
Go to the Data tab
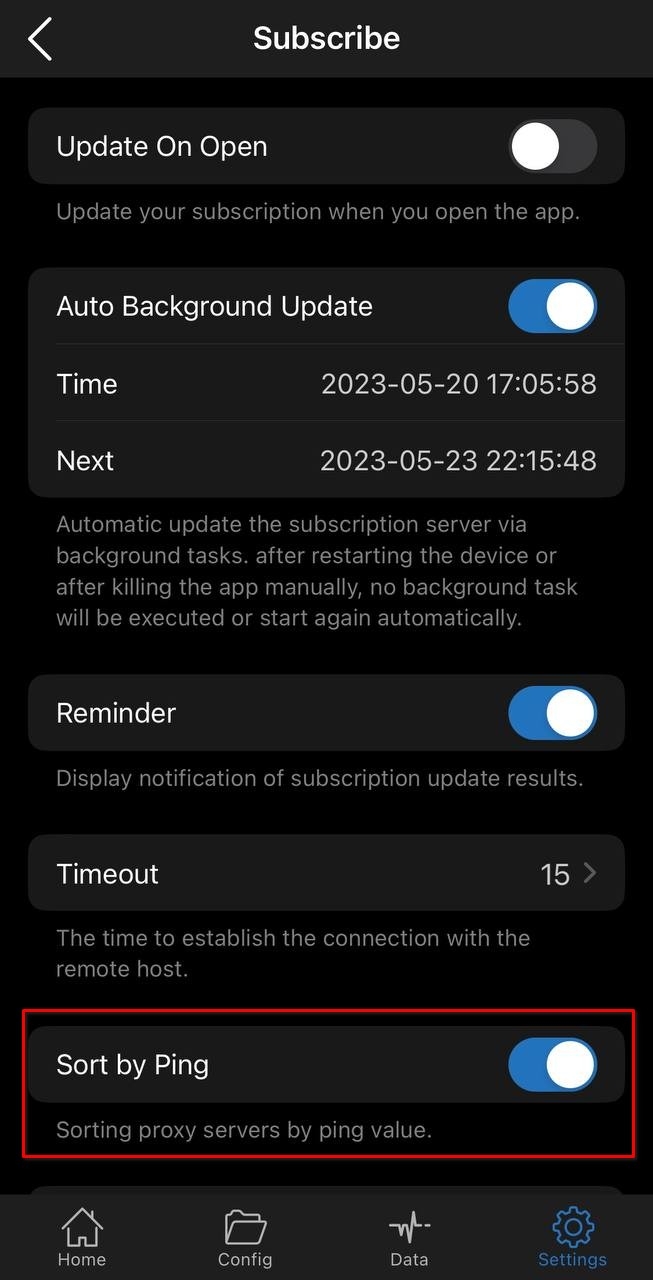coord(409,1237)
